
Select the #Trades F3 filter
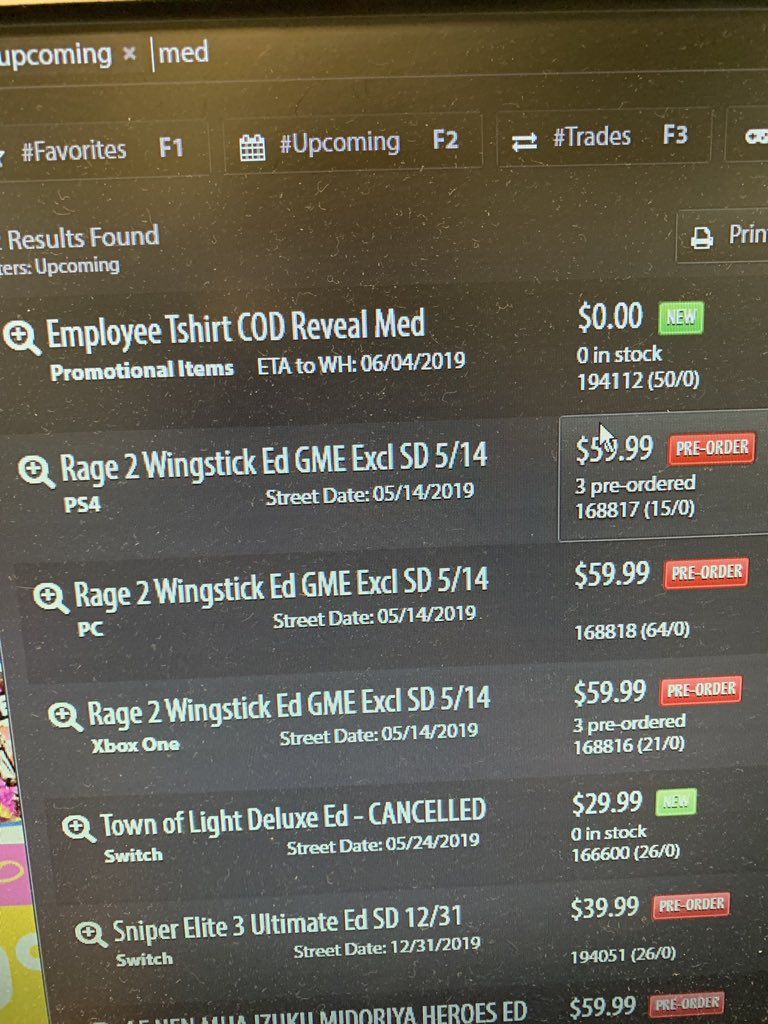[x=599, y=138]
